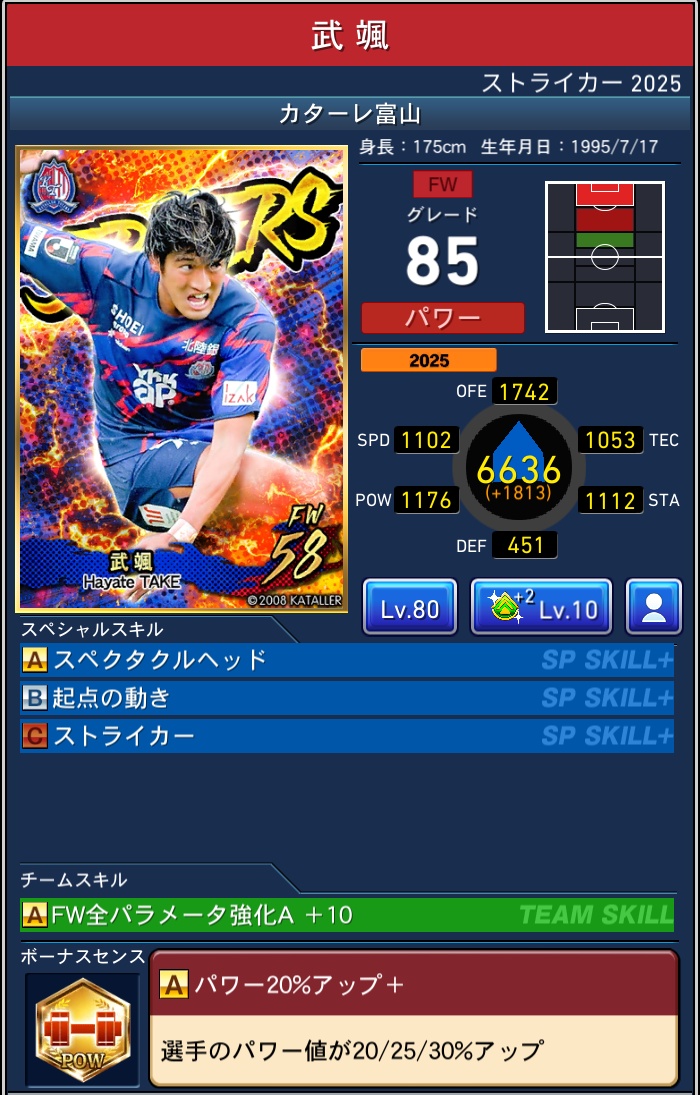
Task: View ストライカー special skill details
Action: click(x=346, y=736)
